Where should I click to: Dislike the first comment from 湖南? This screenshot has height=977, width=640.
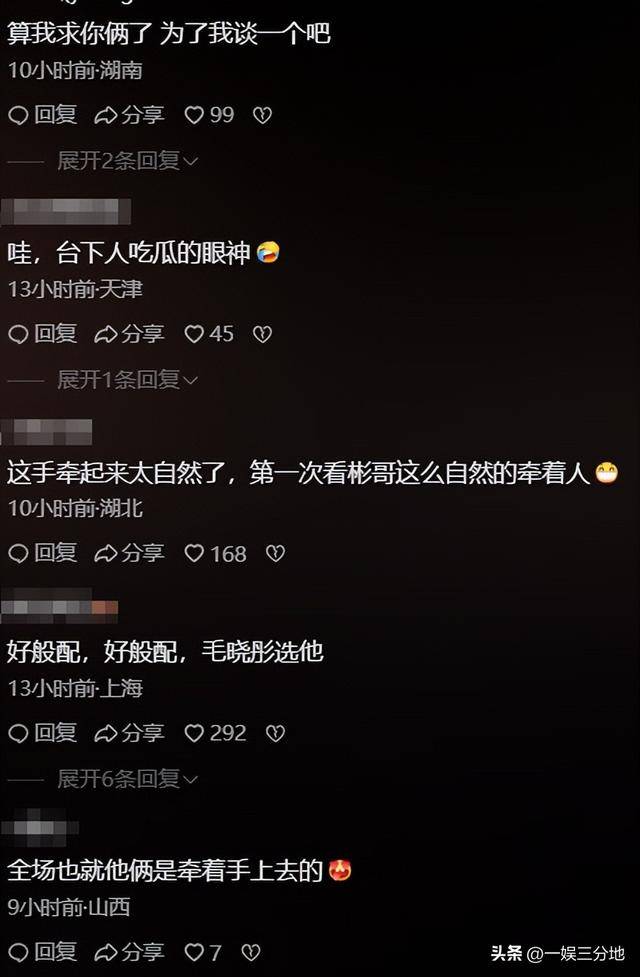point(262,115)
